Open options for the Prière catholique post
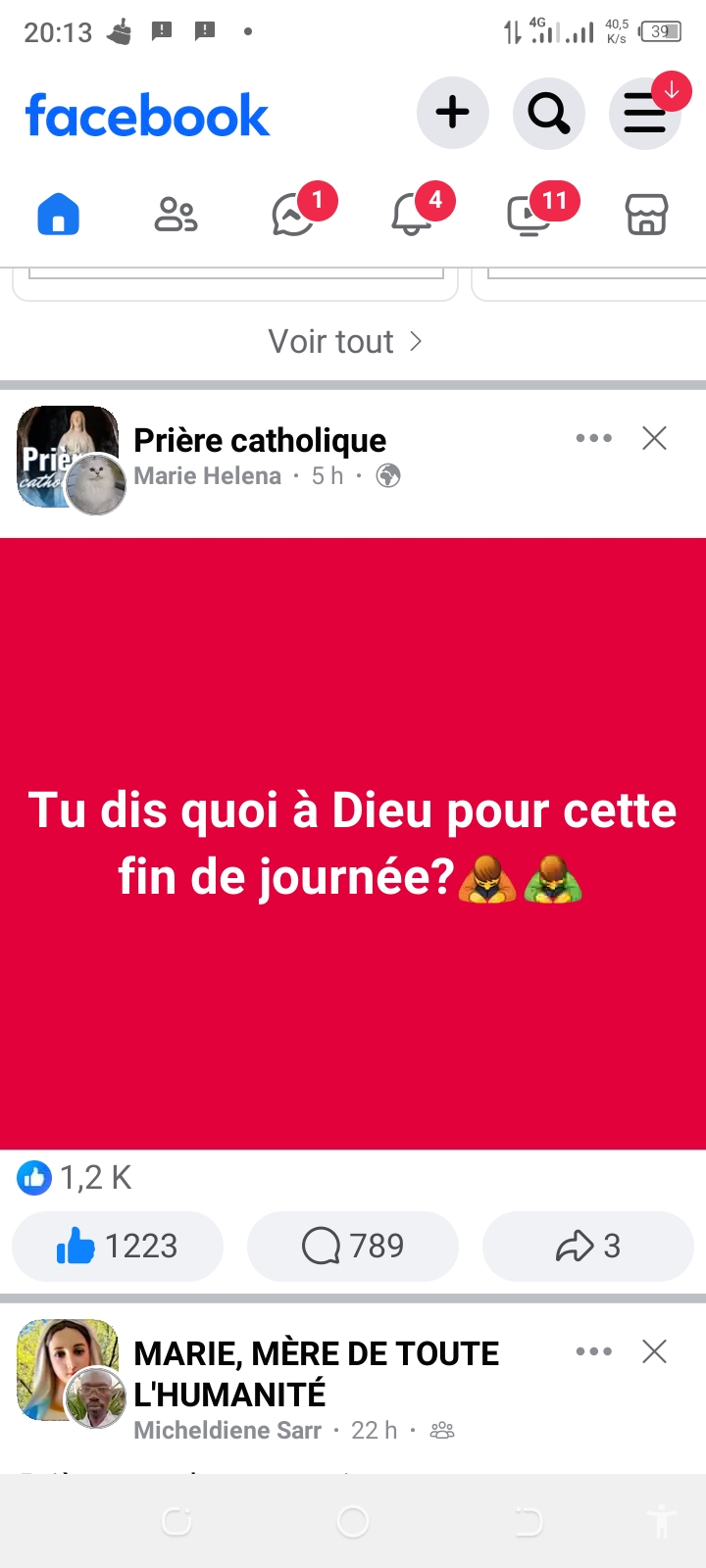This screenshot has height=1568, width=706. pyautogui.click(x=593, y=438)
